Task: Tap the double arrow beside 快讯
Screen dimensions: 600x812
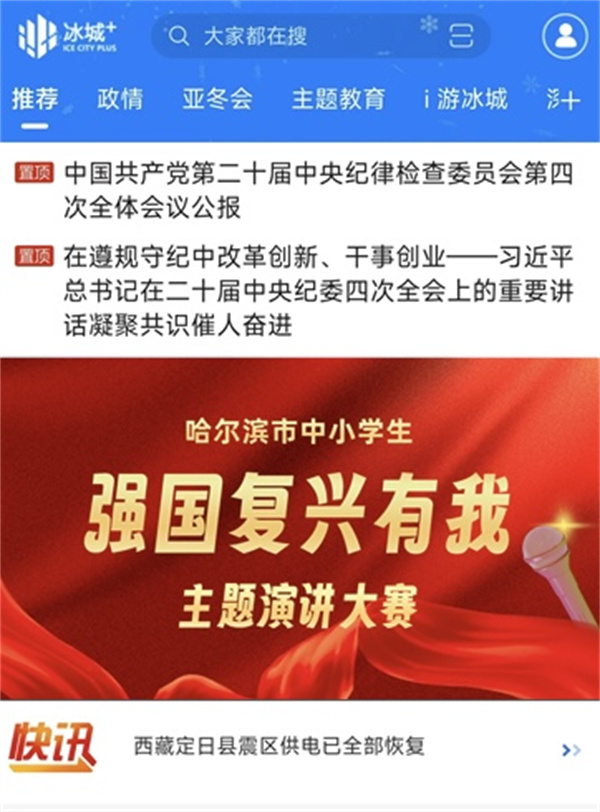Action: pyautogui.click(x=571, y=749)
